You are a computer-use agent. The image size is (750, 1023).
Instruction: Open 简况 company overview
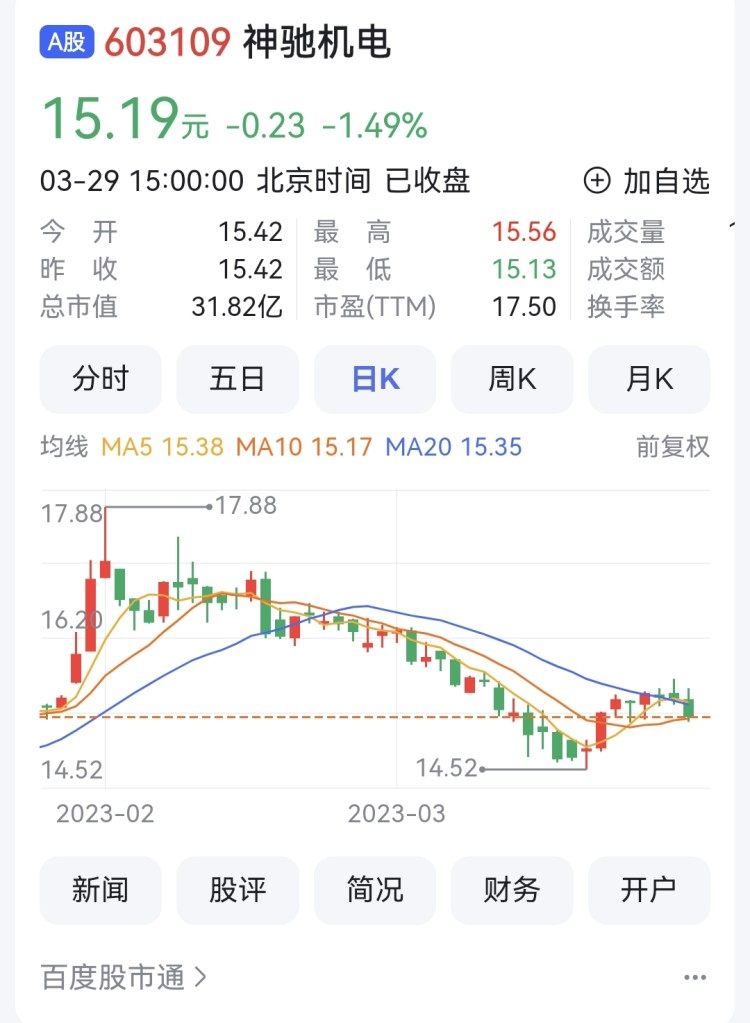[x=375, y=890]
